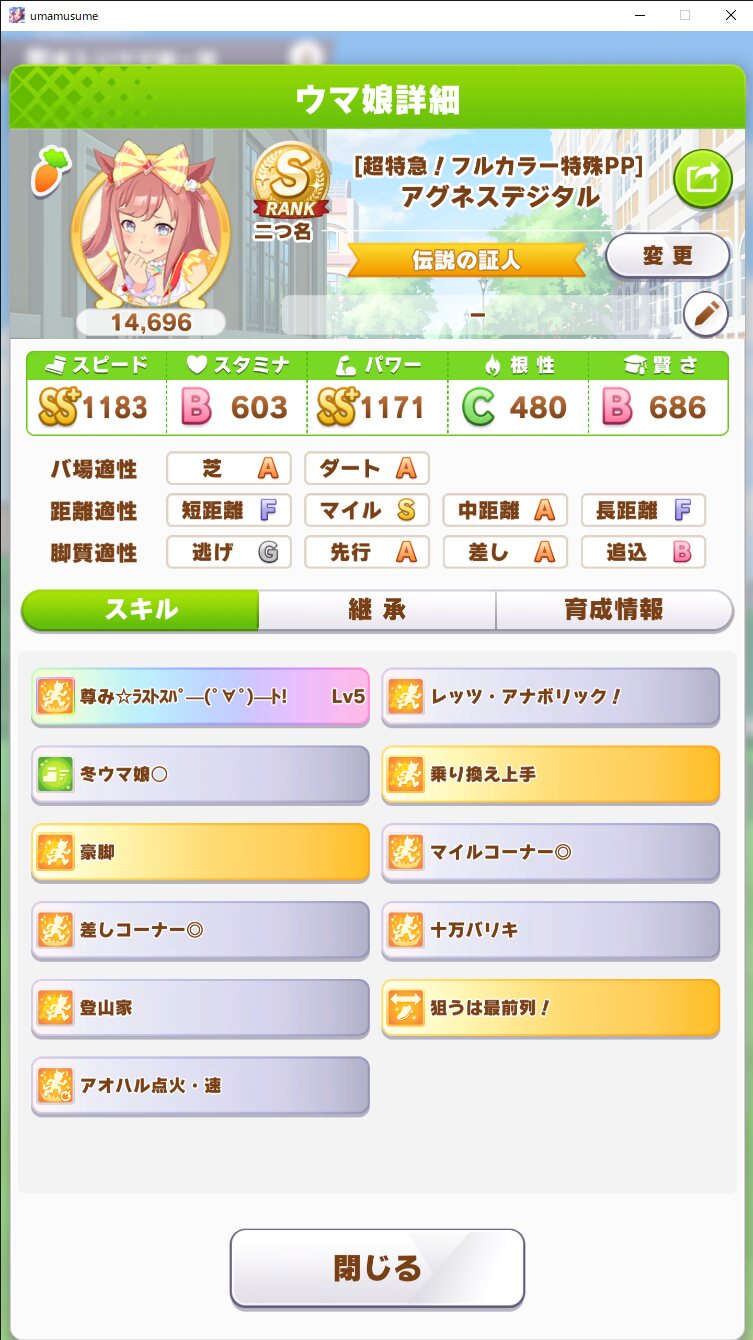This screenshot has height=1340, width=753.
Task: View the マイルコーナー◎ skill
Action: pos(550,852)
